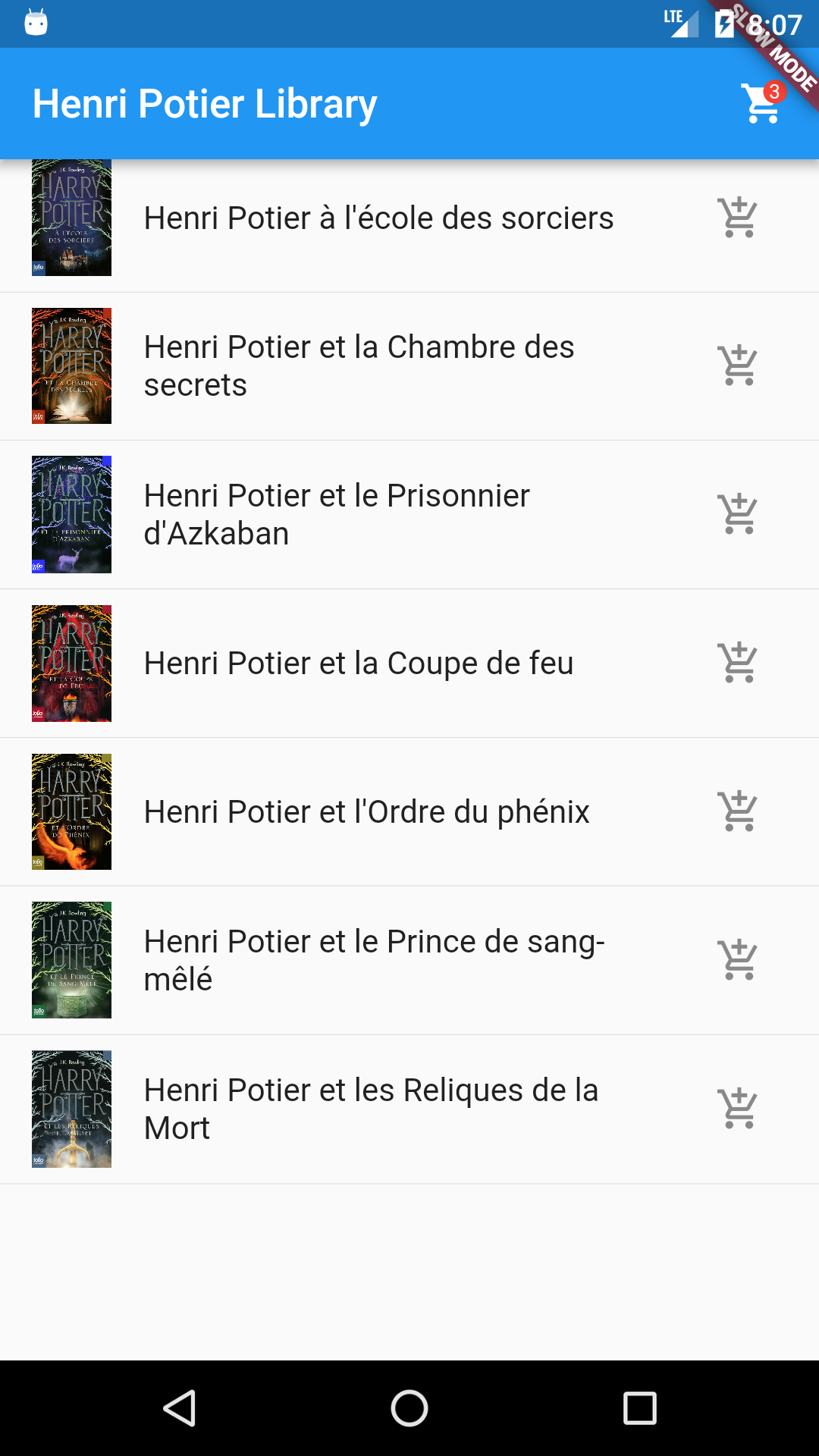This screenshot has width=819, height=1456.
Task: View Henri Potier et le Prisonnier d'Azkaban
Action: (337, 515)
